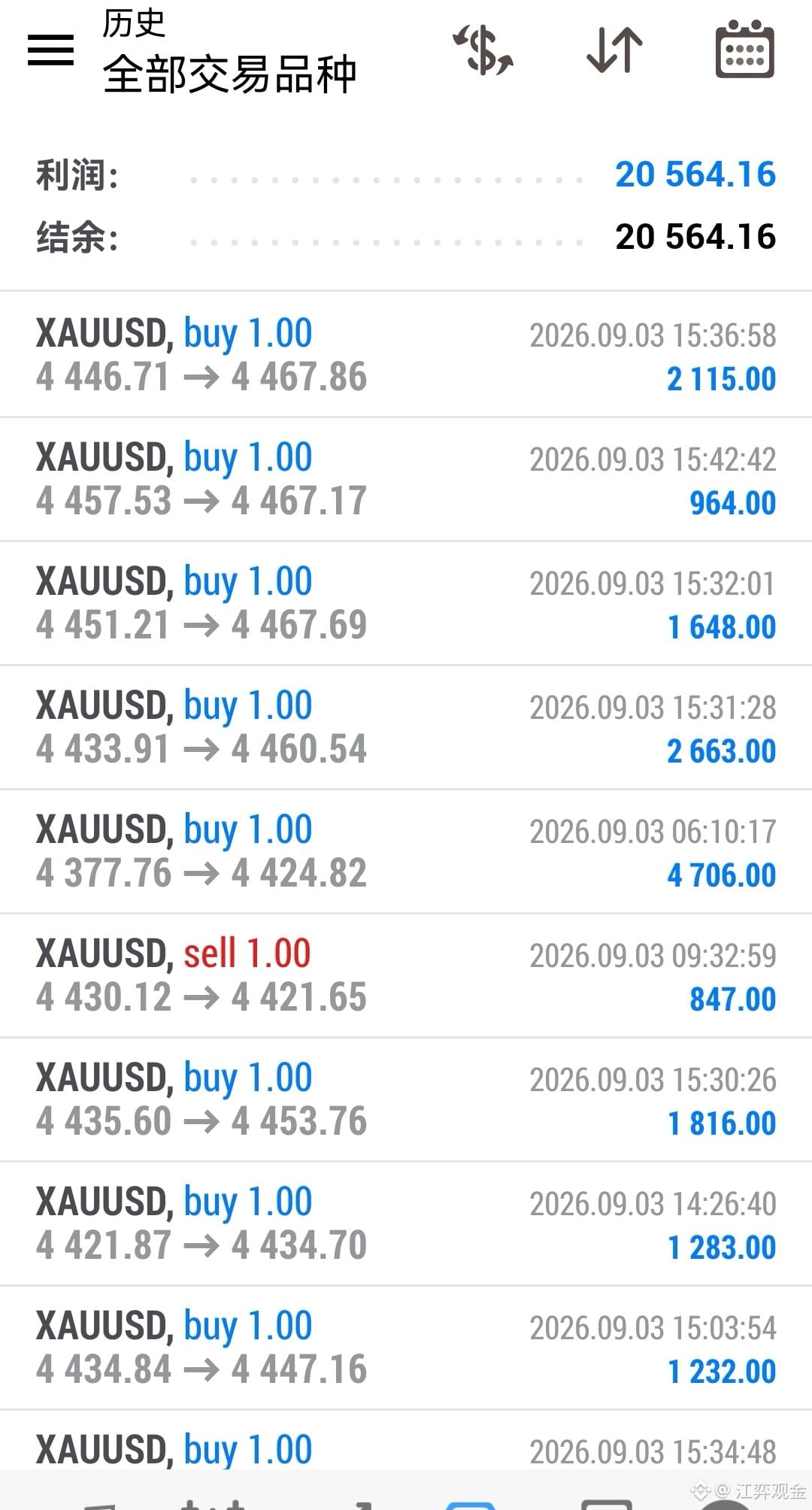Expand the trade with profit 4 706.00
Image resolution: width=812 pixels, height=1510 pixels.
click(406, 851)
